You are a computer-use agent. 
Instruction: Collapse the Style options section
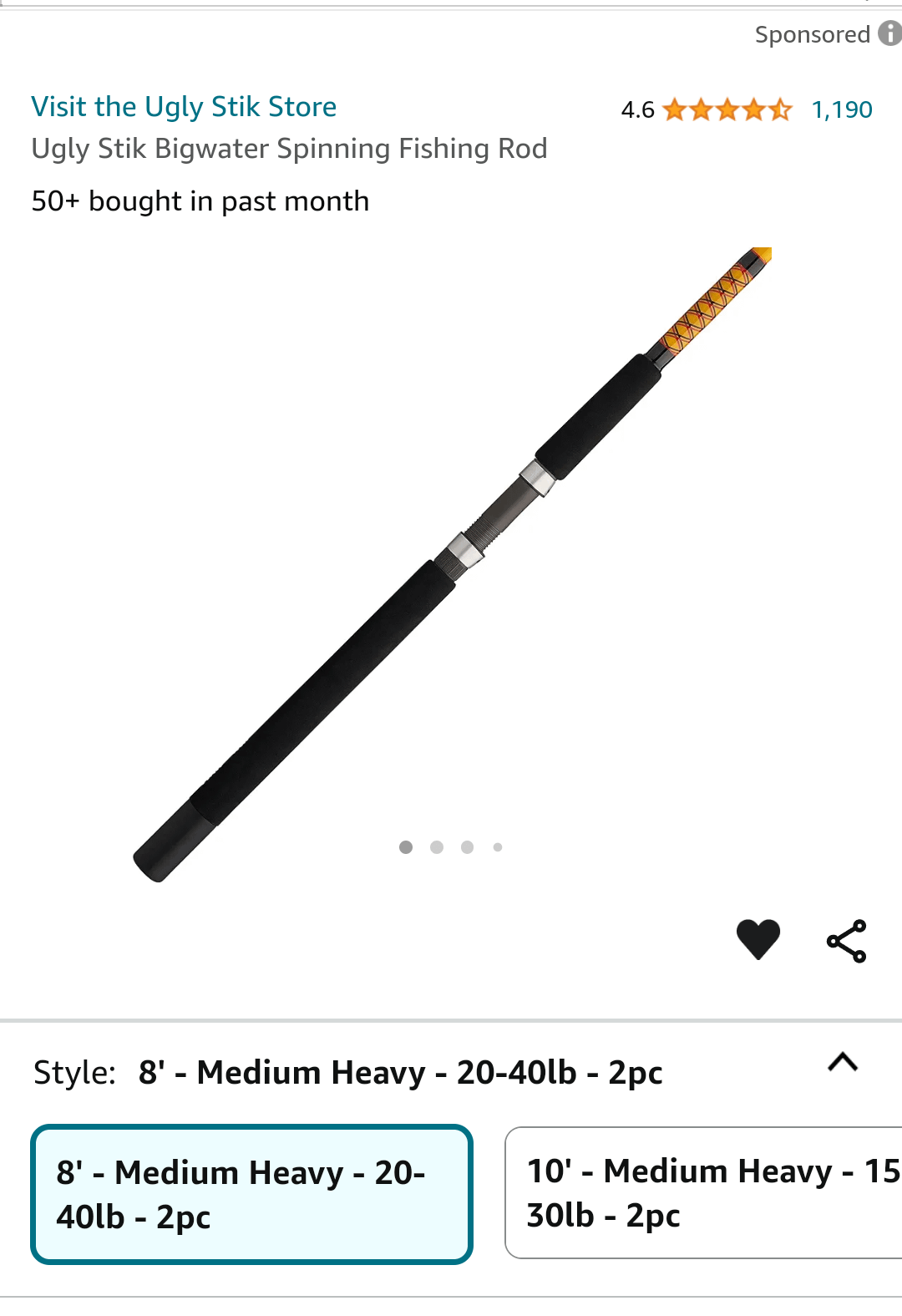(843, 1062)
